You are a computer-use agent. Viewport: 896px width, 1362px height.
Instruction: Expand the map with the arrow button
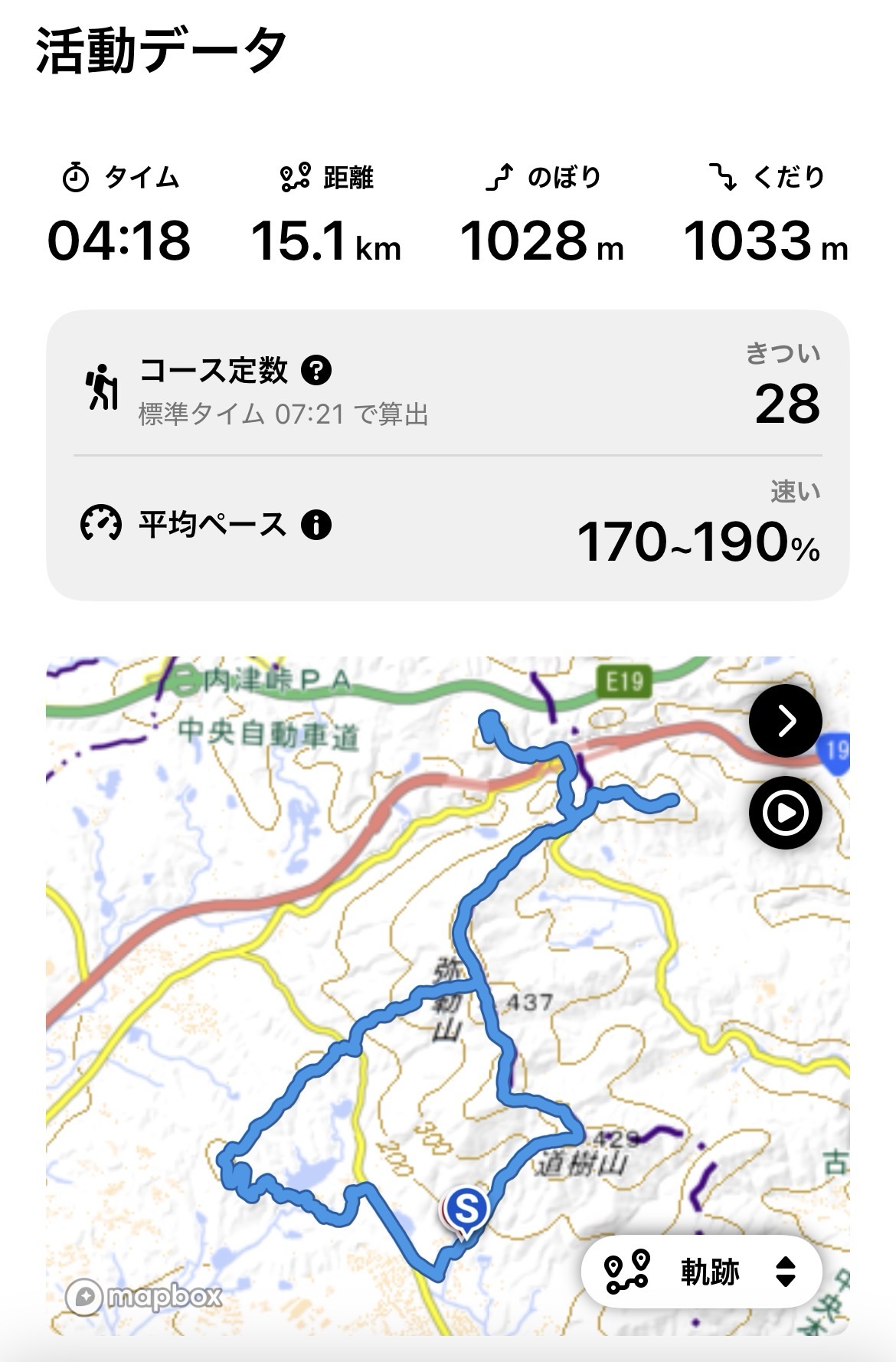tap(785, 721)
